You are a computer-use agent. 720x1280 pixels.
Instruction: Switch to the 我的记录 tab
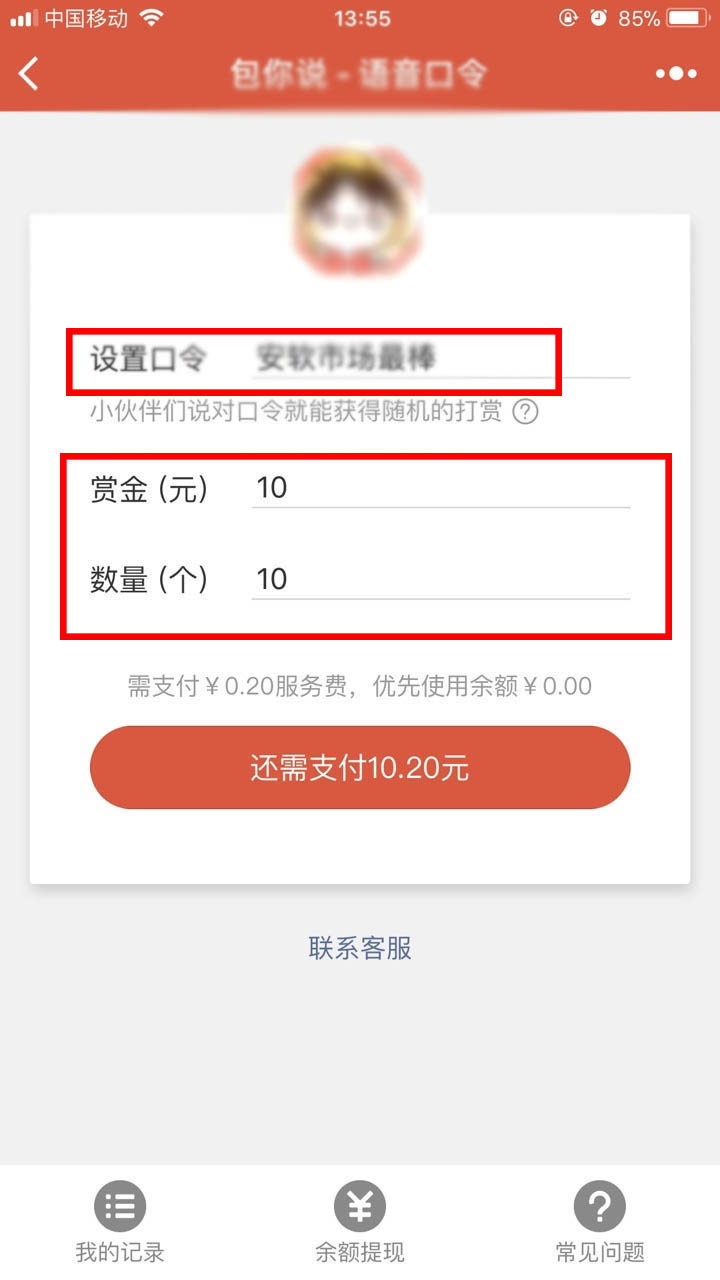click(120, 1222)
